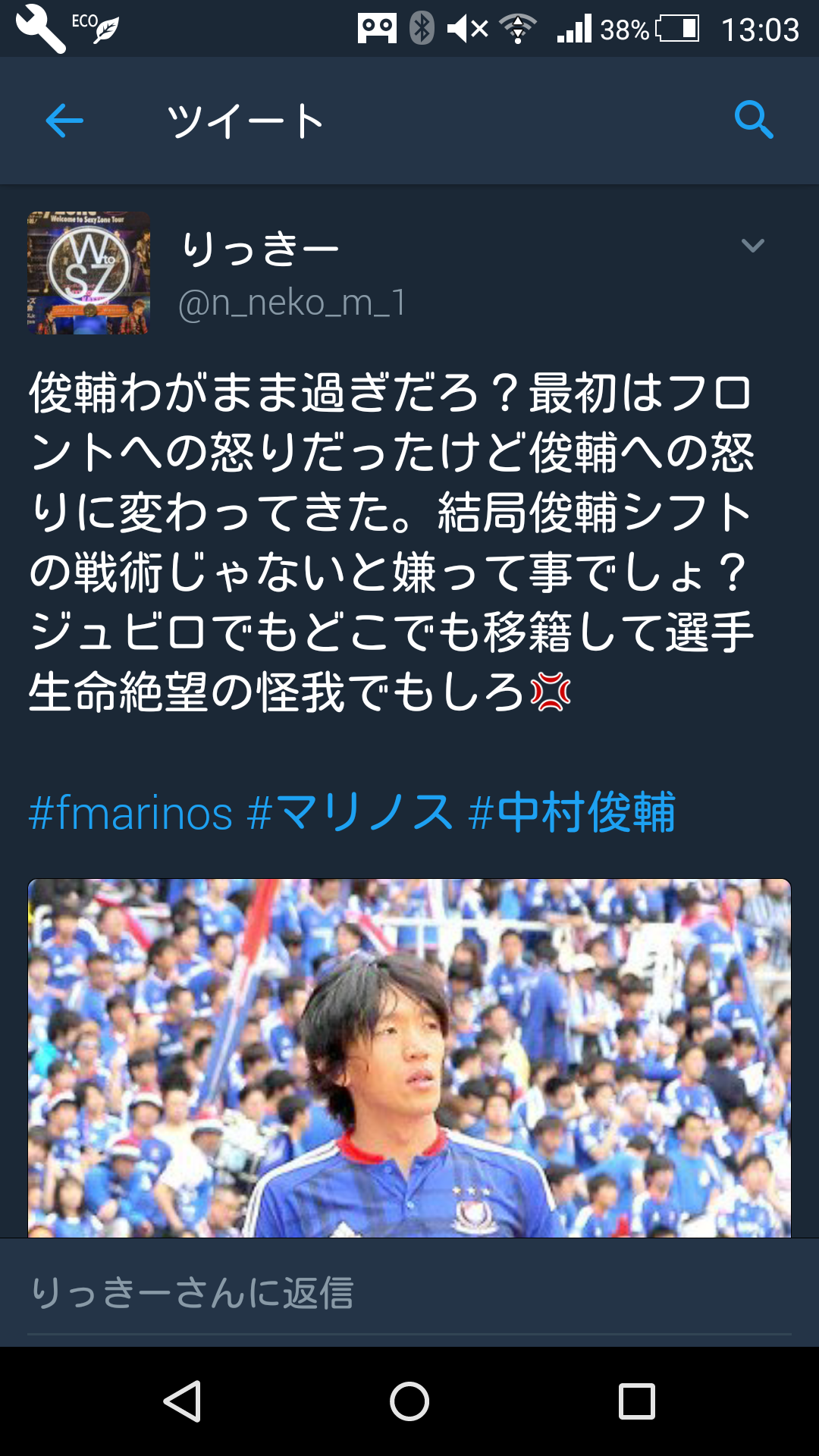The image size is (819, 1456).
Task: View the attached photo in the tweet
Action: coord(409,1058)
